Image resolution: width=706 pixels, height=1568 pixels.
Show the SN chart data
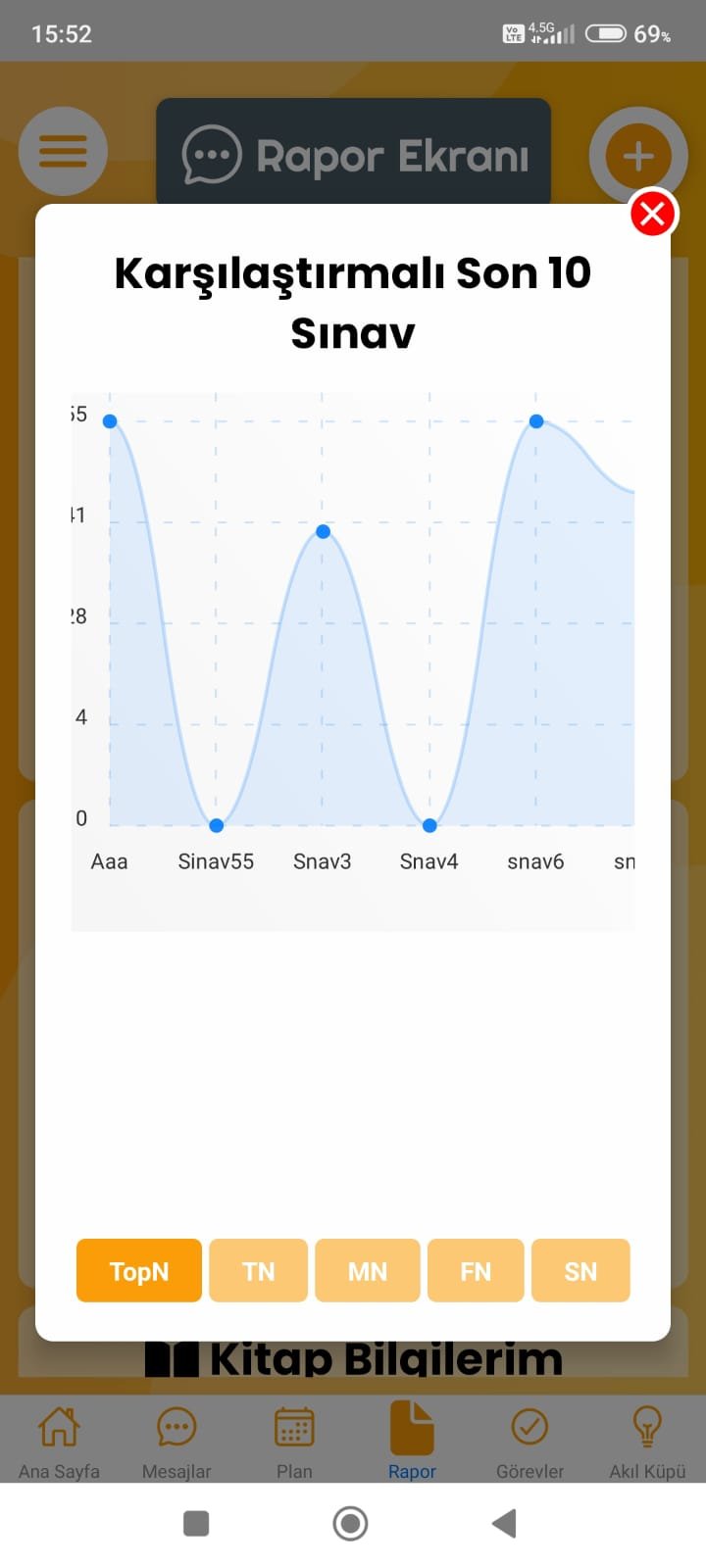[x=580, y=1270]
